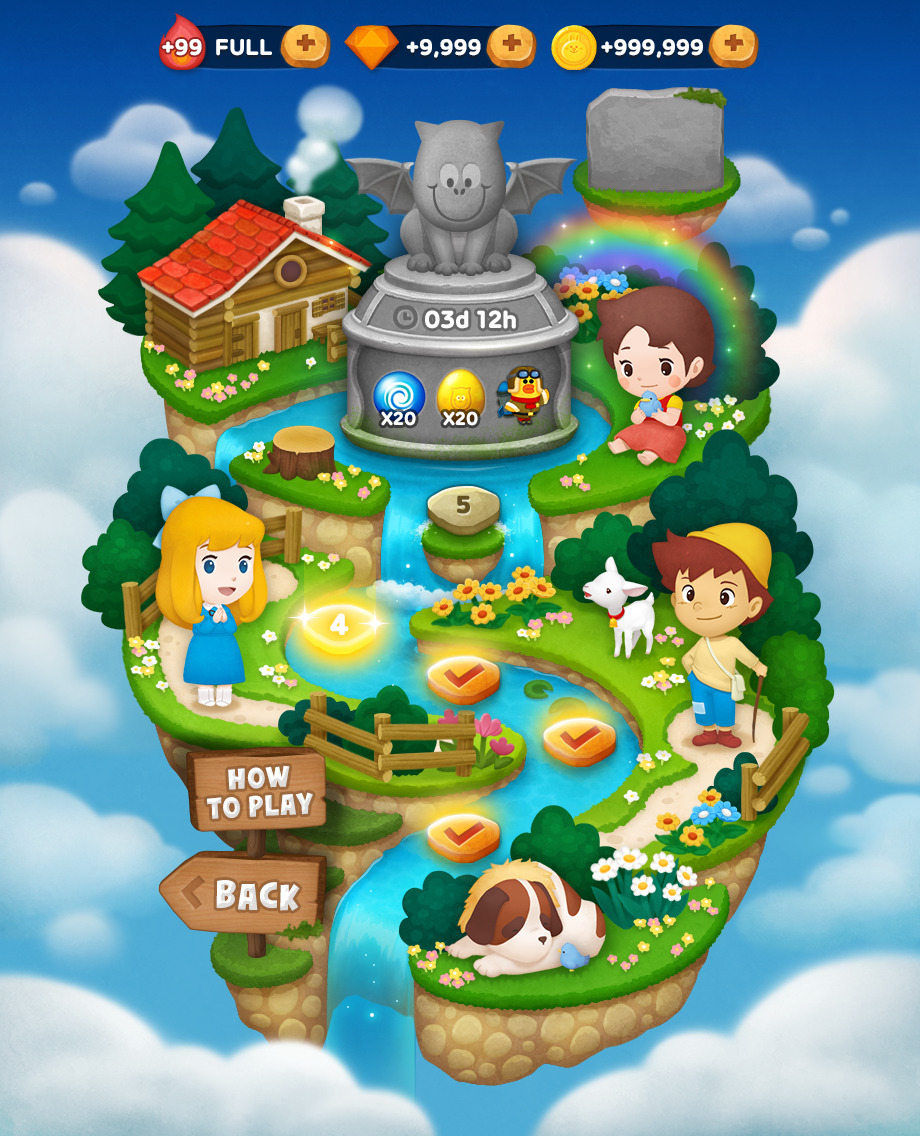The height and width of the screenshot is (1136, 920).
Task: Select the level 5 stone stage
Action: pos(463,508)
